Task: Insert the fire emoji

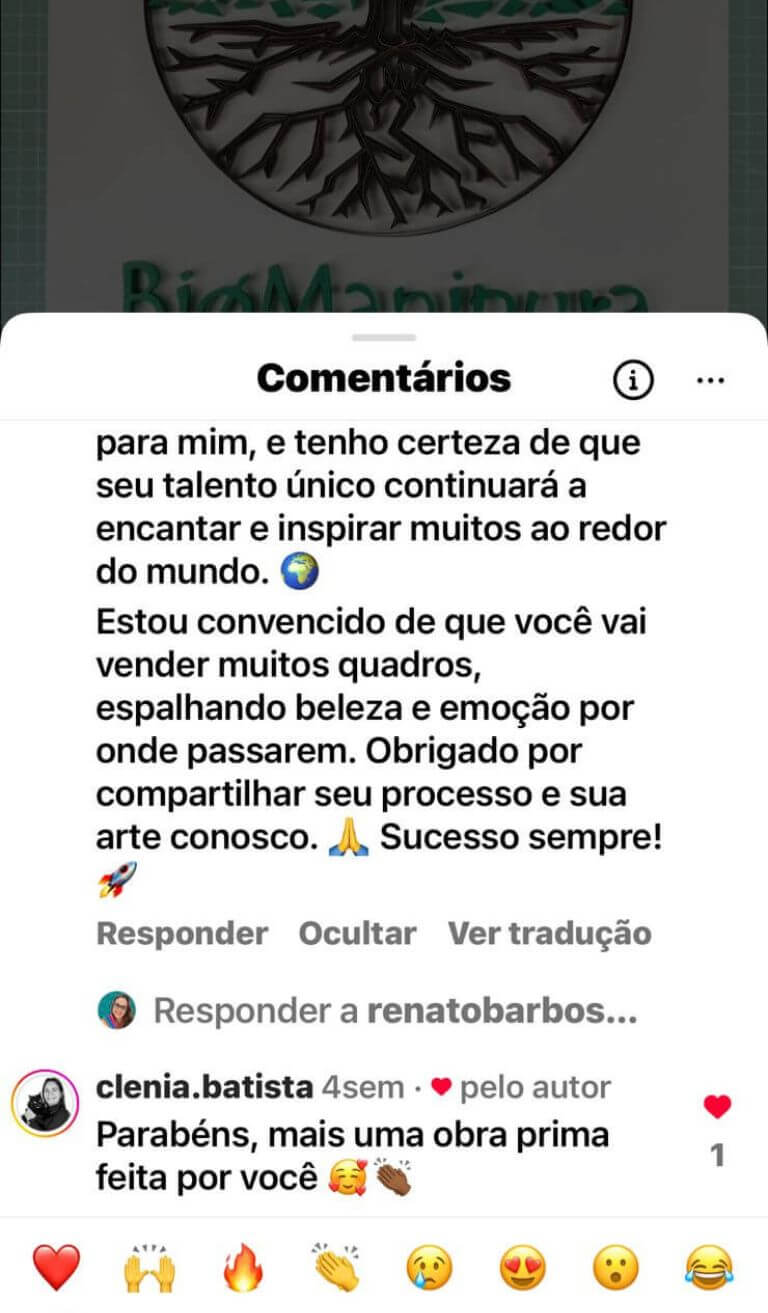Action: tap(243, 1268)
